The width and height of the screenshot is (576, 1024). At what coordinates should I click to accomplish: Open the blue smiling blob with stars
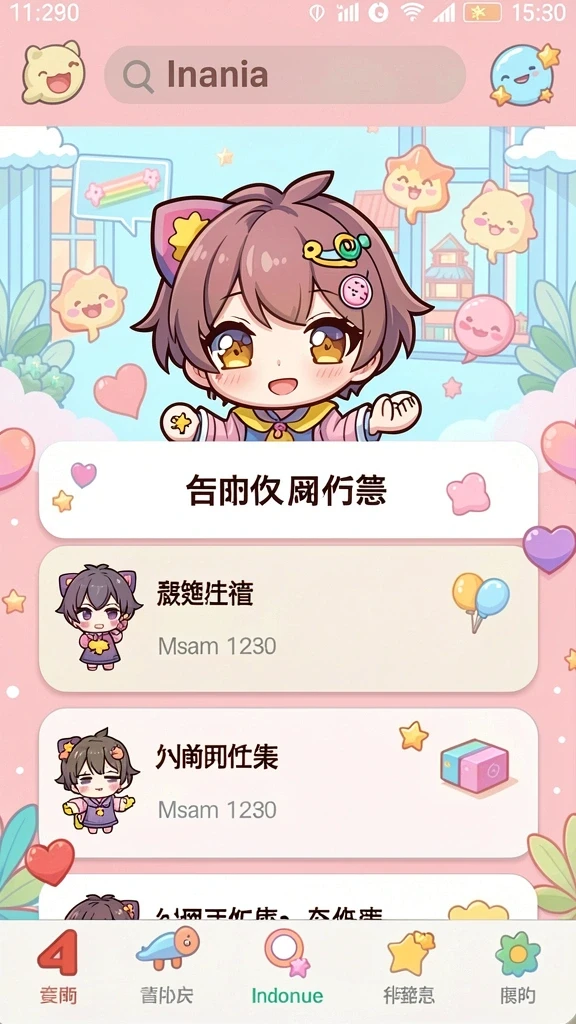[x=525, y=74]
